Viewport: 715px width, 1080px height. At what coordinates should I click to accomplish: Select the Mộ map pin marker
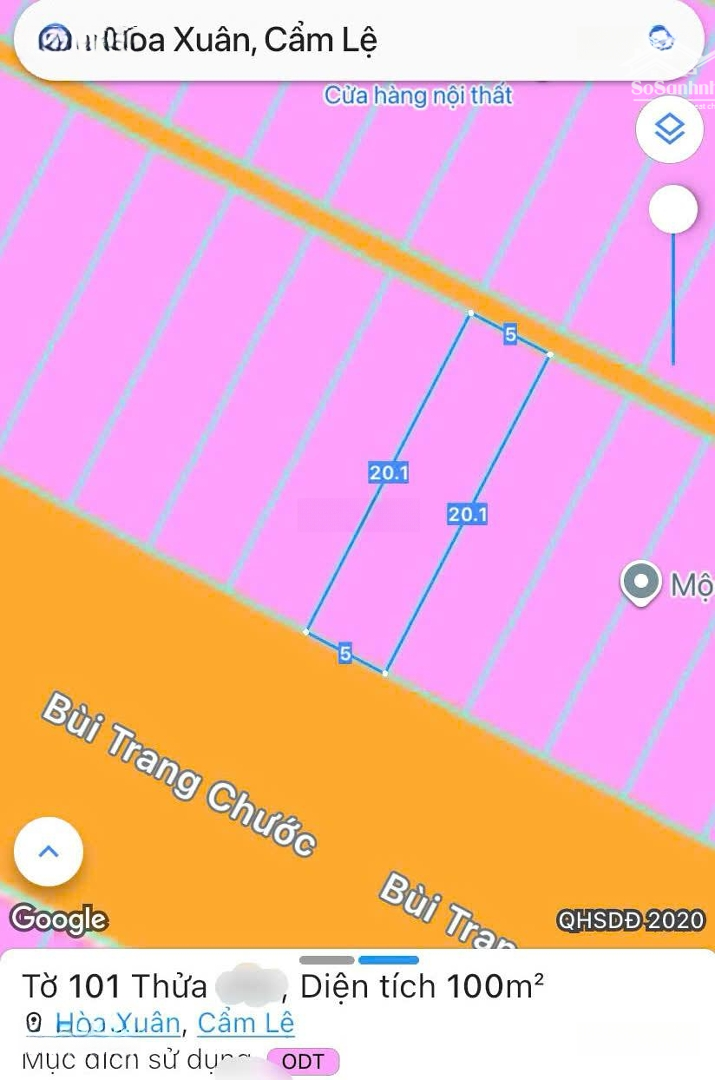pos(640,582)
